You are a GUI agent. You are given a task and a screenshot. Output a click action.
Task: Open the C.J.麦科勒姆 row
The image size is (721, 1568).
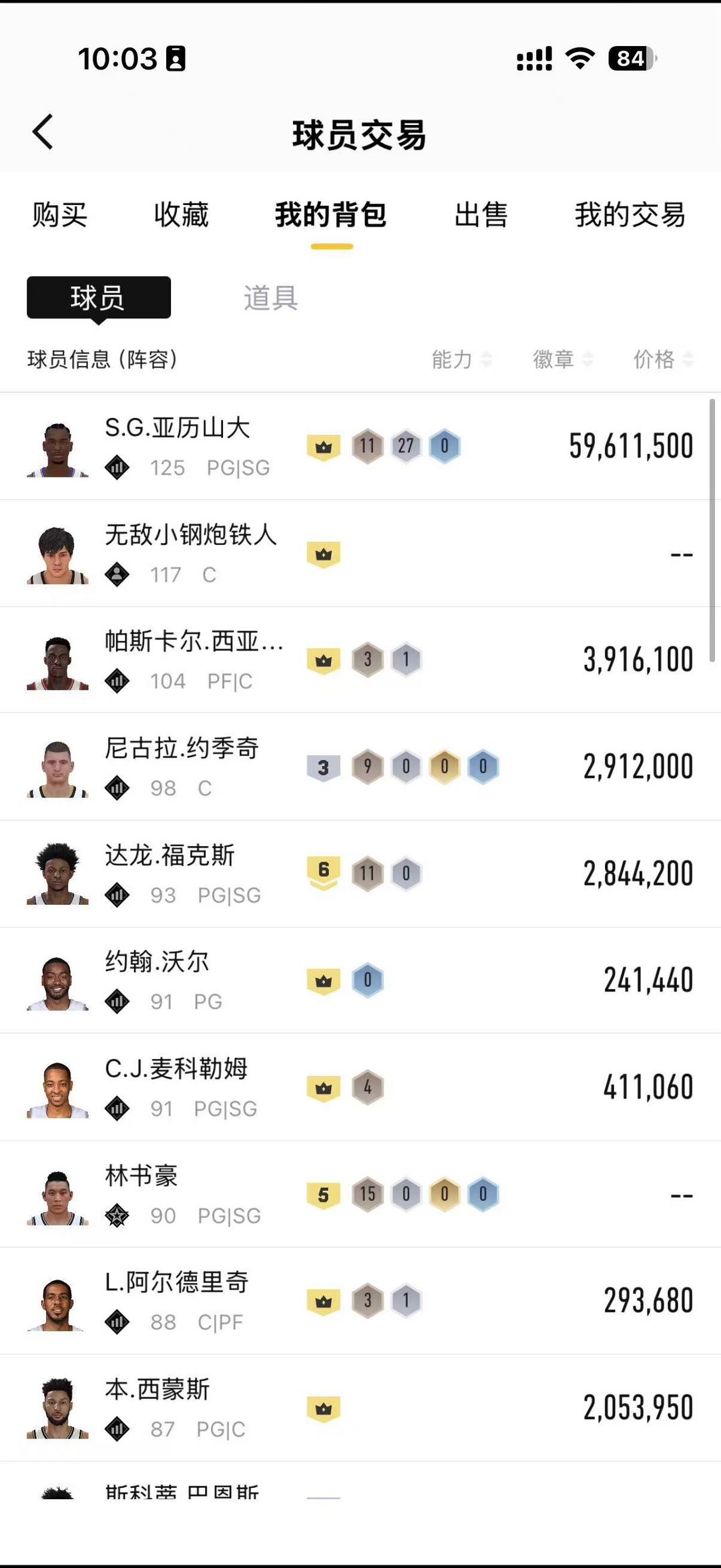click(360, 1087)
